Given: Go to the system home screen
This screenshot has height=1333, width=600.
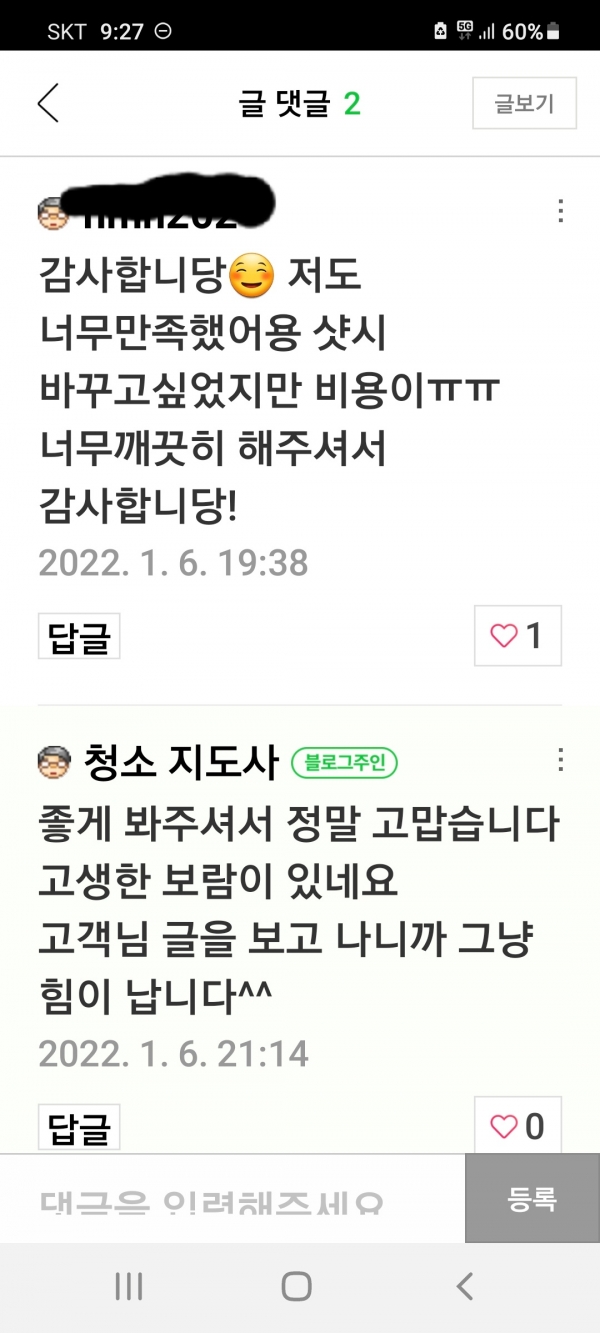Looking at the screenshot, I should [x=296, y=1286].
